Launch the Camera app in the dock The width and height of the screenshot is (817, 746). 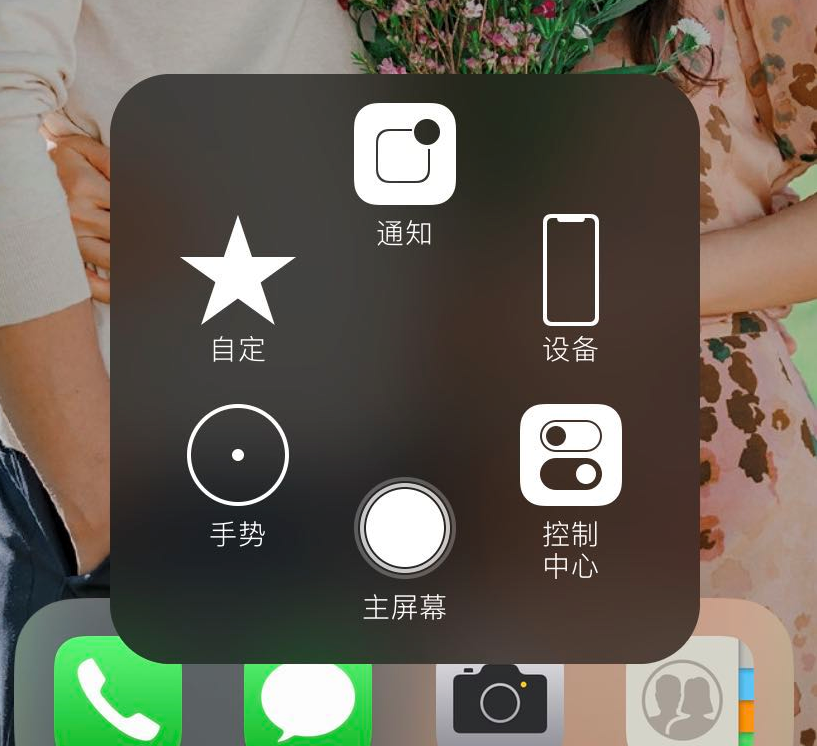(x=500, y=700)
